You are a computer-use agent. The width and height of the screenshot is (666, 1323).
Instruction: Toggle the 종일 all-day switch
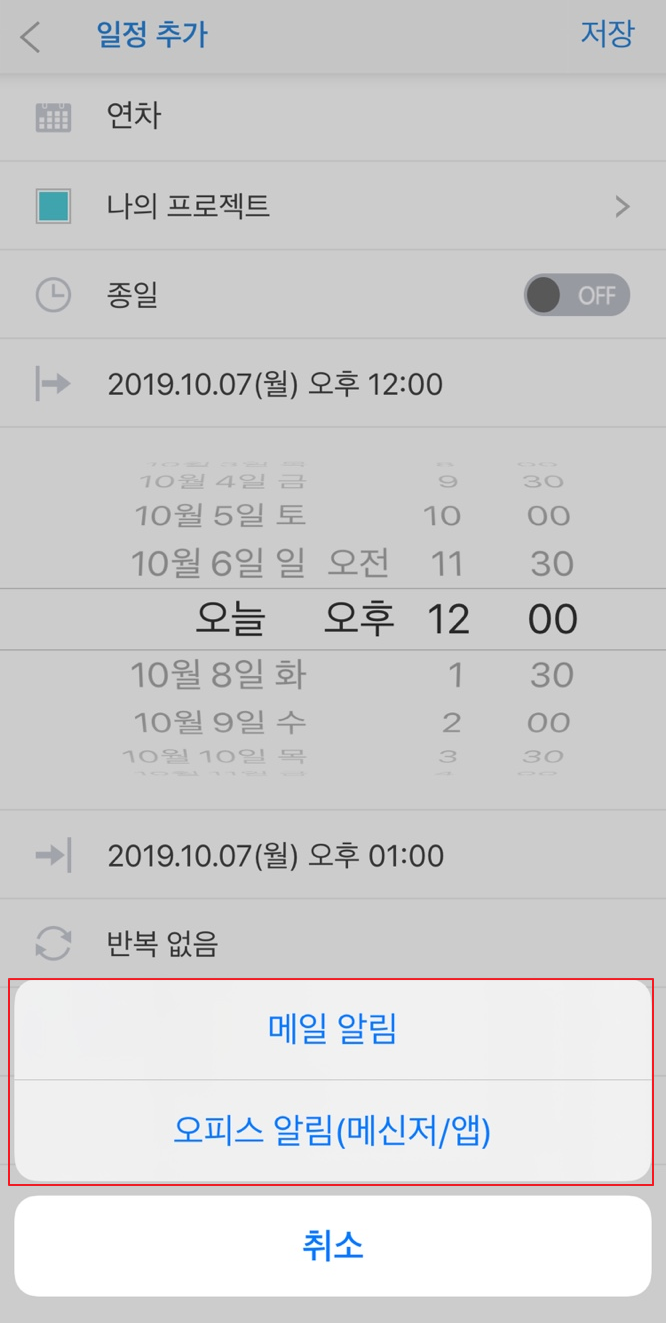click(577, 295)
